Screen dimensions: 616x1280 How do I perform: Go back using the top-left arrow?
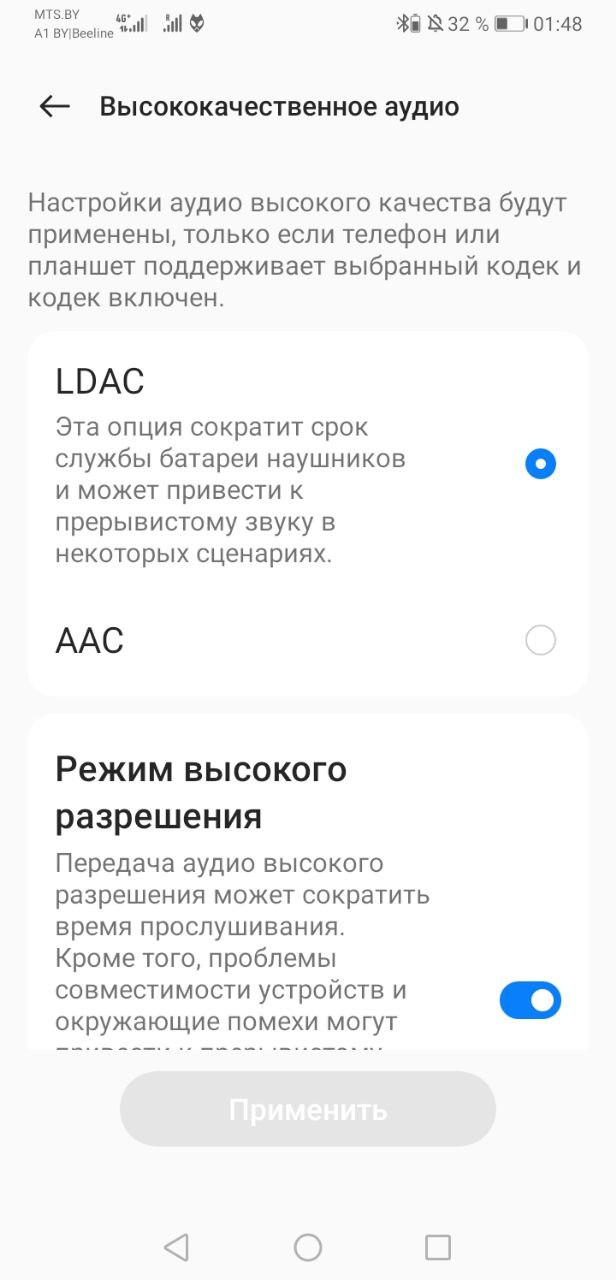(54, 107)
